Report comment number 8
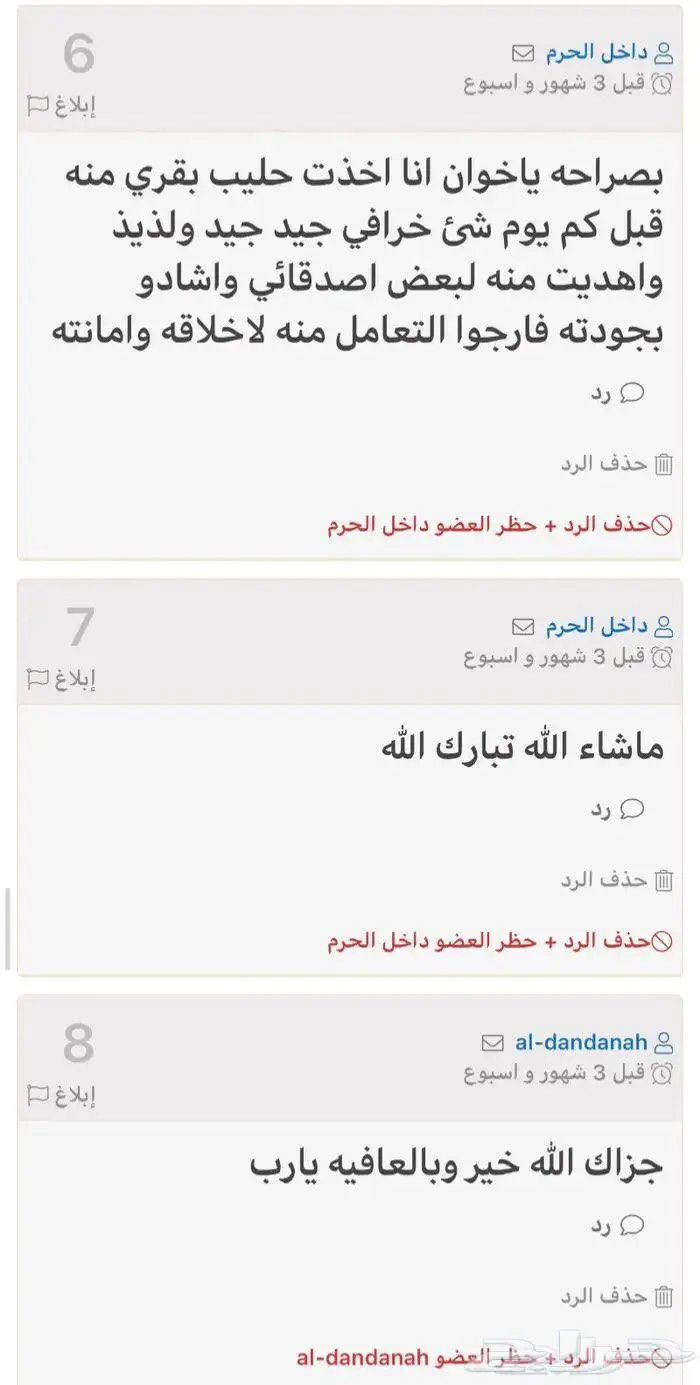Image resolution: width=700 pixels, height=1385 pixels. [x=61, y=1095]
